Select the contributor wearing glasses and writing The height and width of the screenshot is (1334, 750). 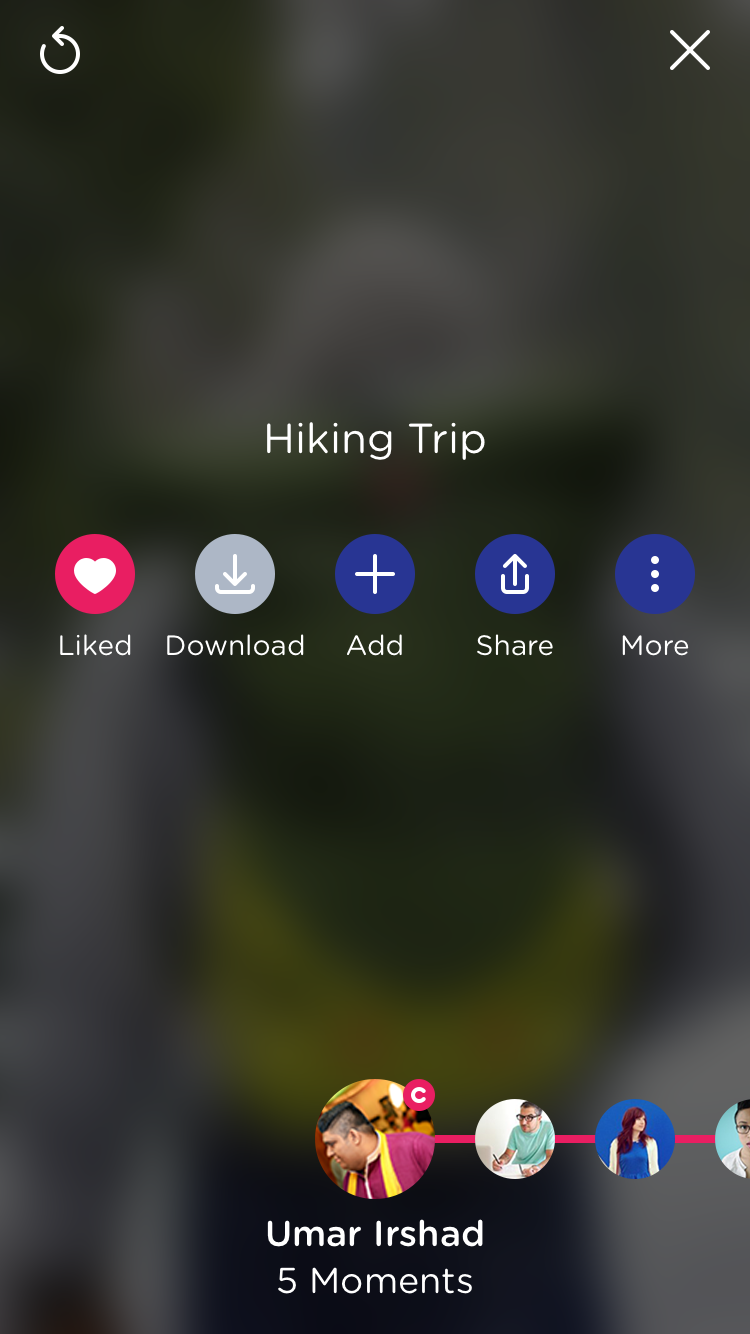pyautogui.click(x=515, y=1139)
